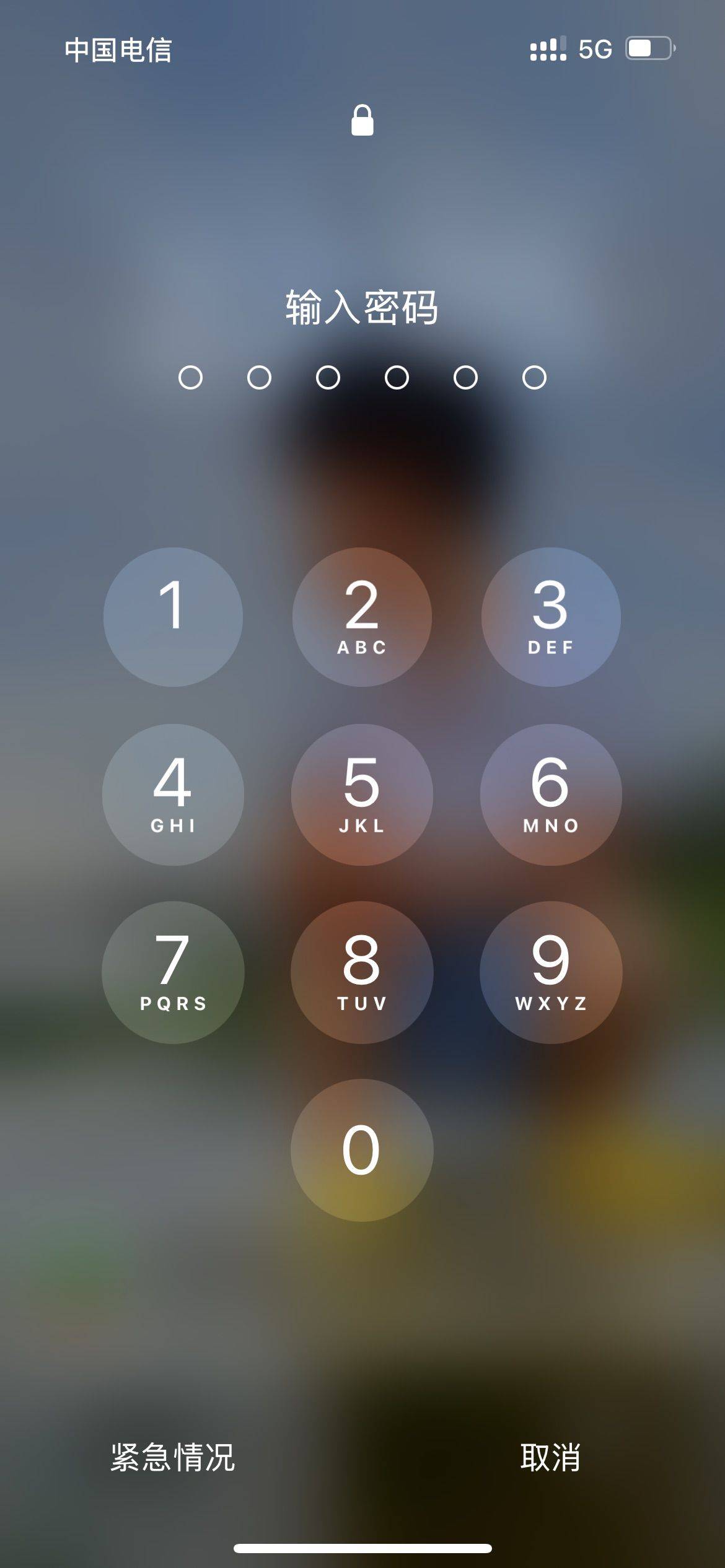Tap the 3 DEF key
This screenshot has height=1568, width=725.
(x=551, y=617)
